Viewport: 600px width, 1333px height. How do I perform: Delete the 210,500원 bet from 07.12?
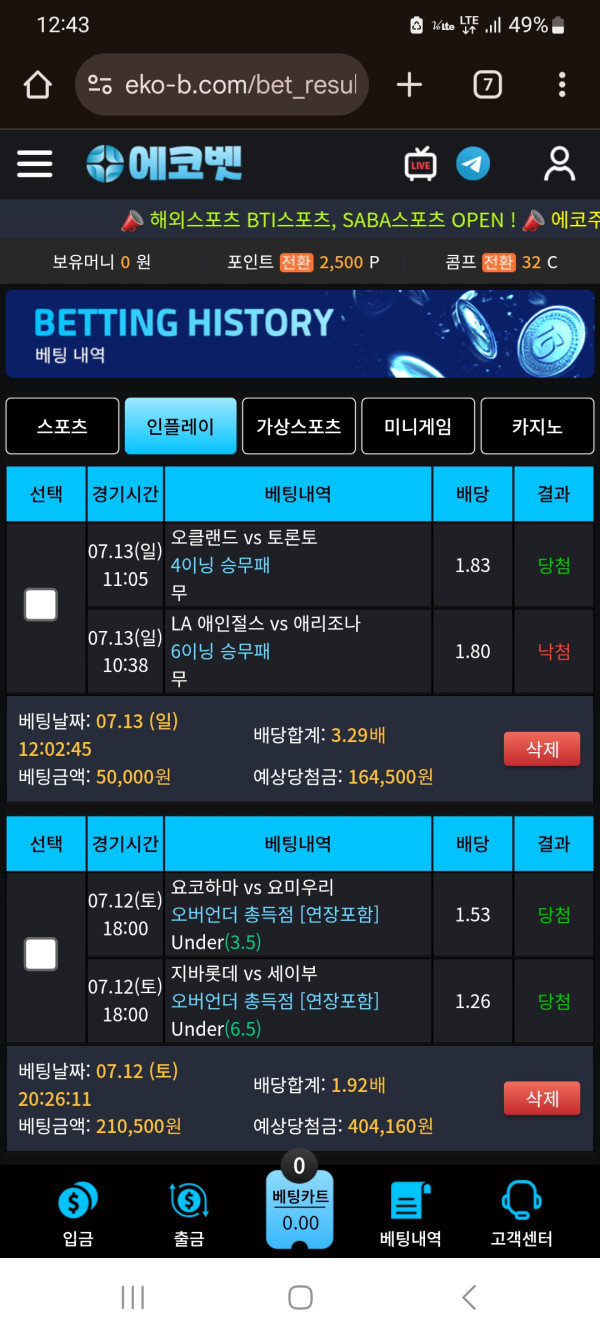542,1099
